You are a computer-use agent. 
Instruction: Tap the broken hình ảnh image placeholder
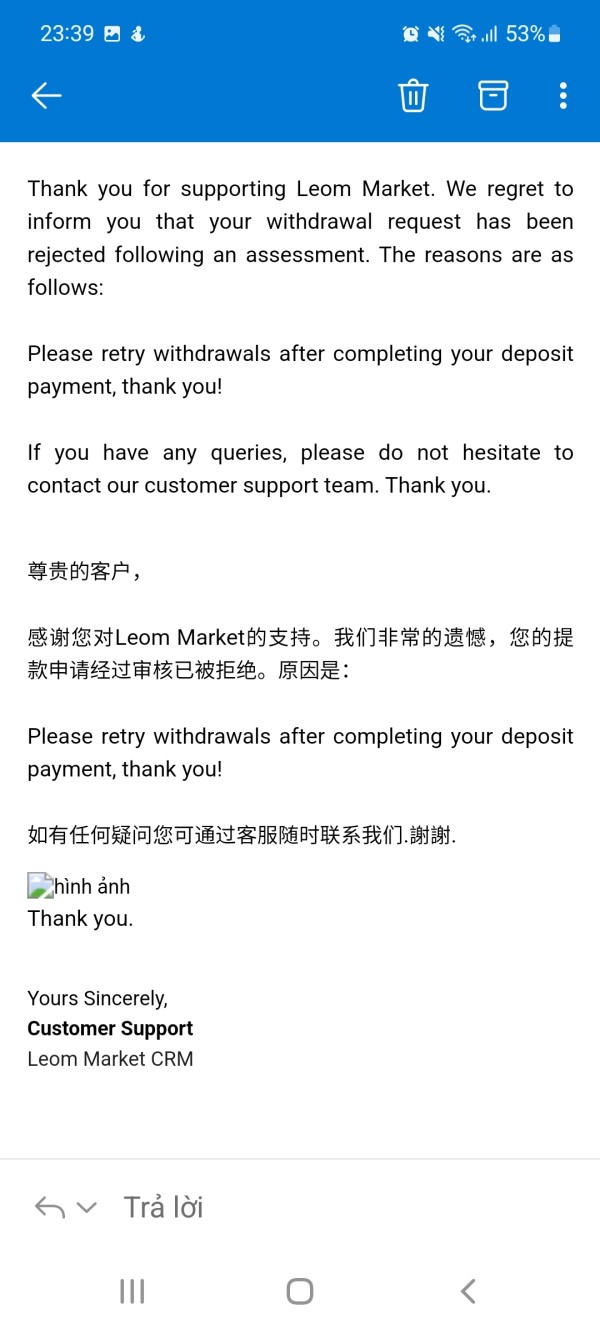[79, 886]
